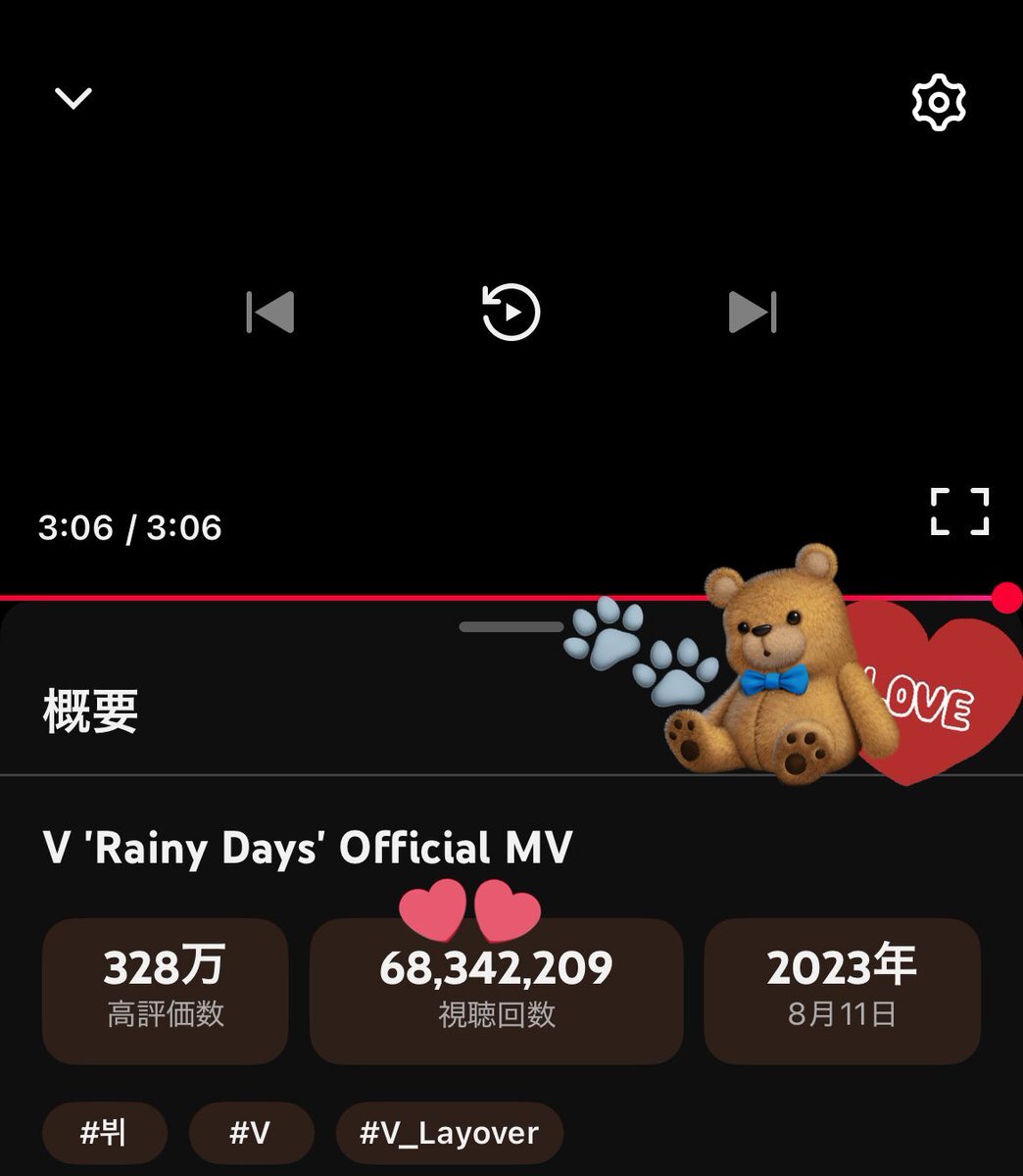Skip to the previous video
Screen dimensions: 1023x1176
270,313
